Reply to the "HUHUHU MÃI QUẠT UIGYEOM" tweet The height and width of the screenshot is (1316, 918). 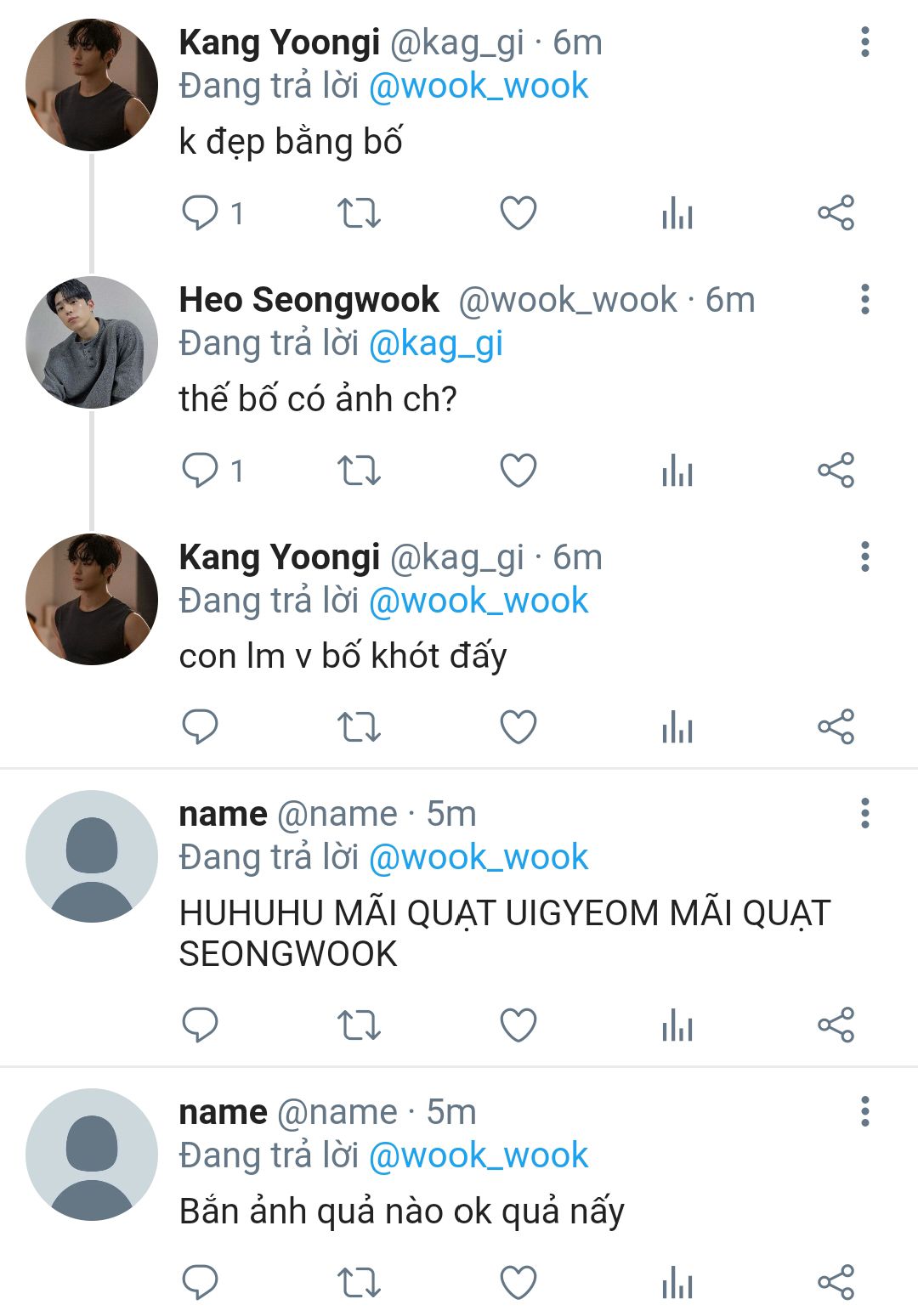[201, 1025]
